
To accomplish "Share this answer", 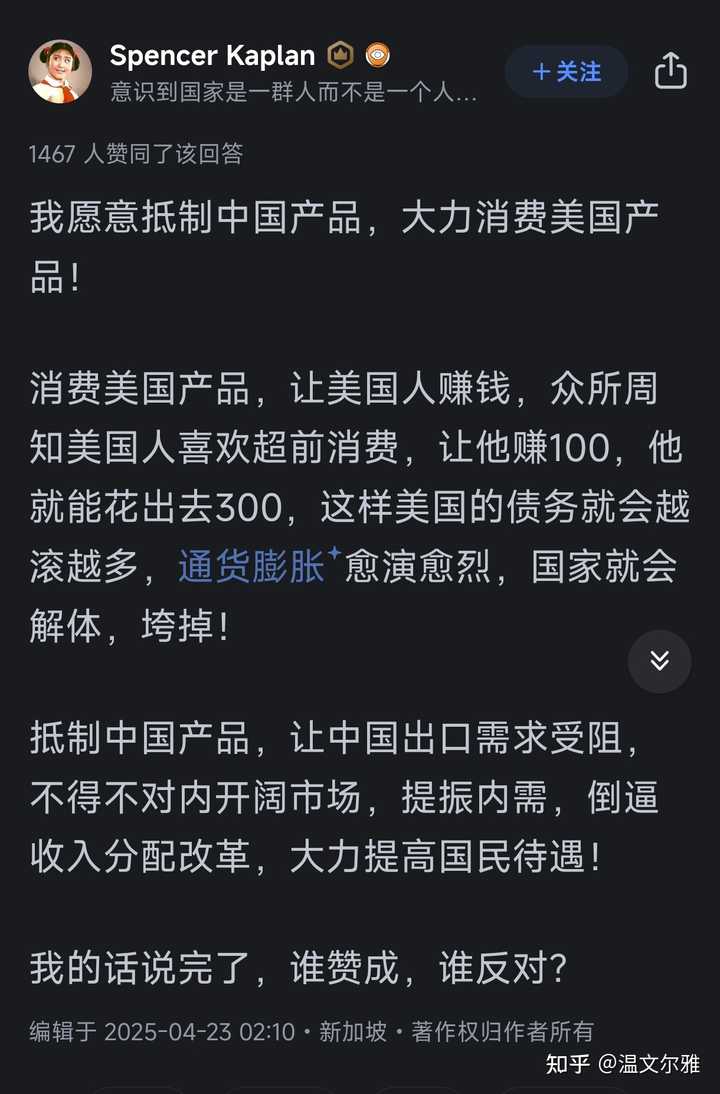I will (x=670, y=72).
